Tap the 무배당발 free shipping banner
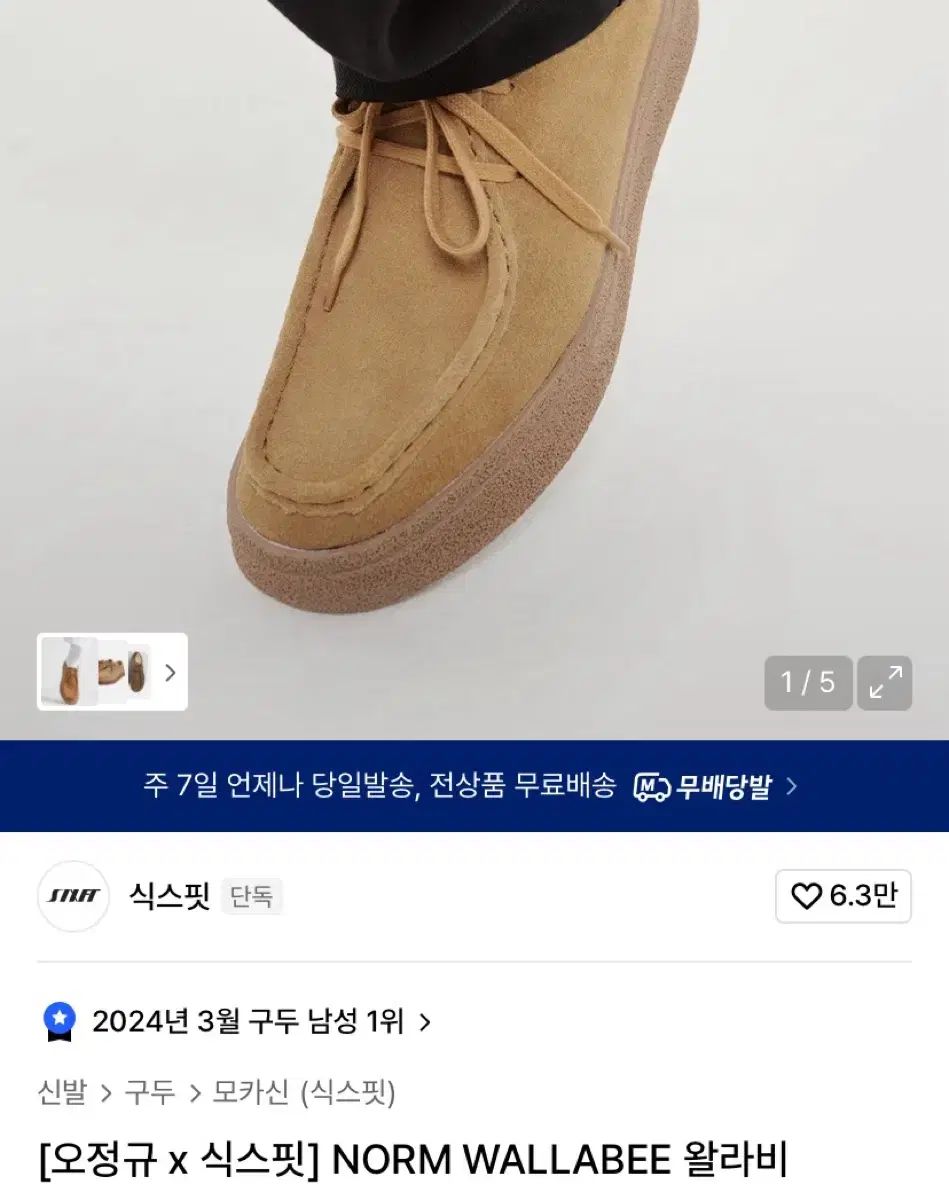 click(474, 786)
